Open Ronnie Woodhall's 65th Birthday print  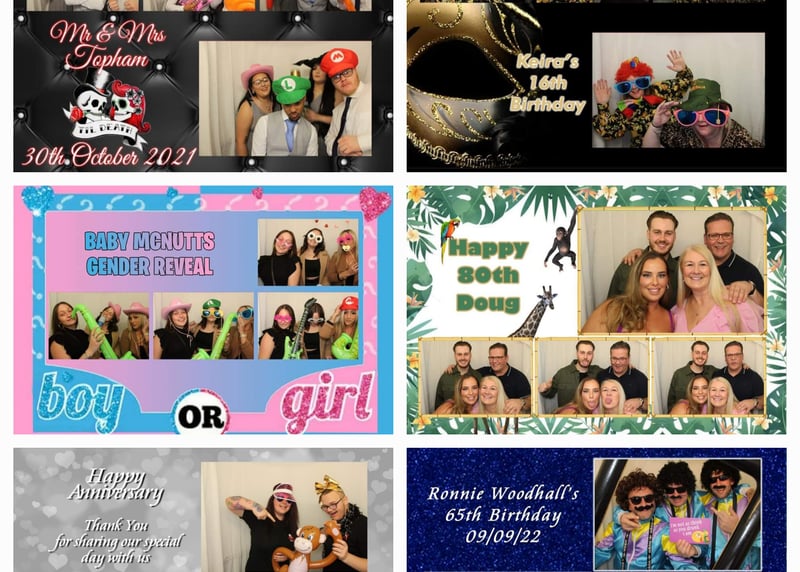[596, 510]
